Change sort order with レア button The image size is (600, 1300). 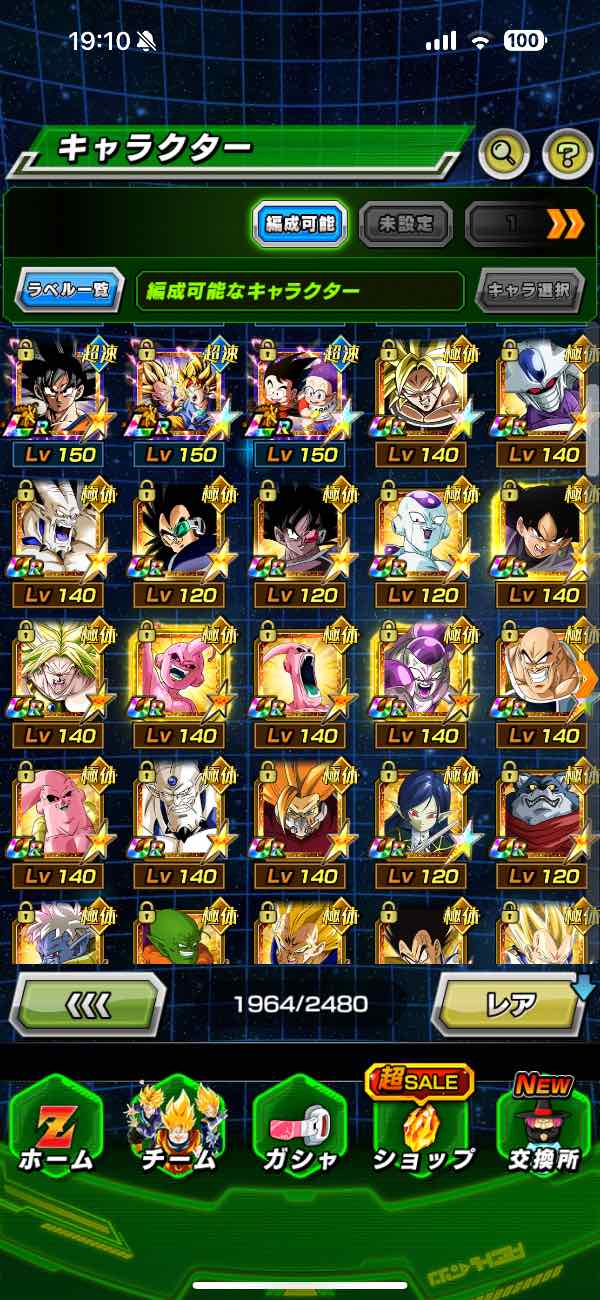(510, 1003)
